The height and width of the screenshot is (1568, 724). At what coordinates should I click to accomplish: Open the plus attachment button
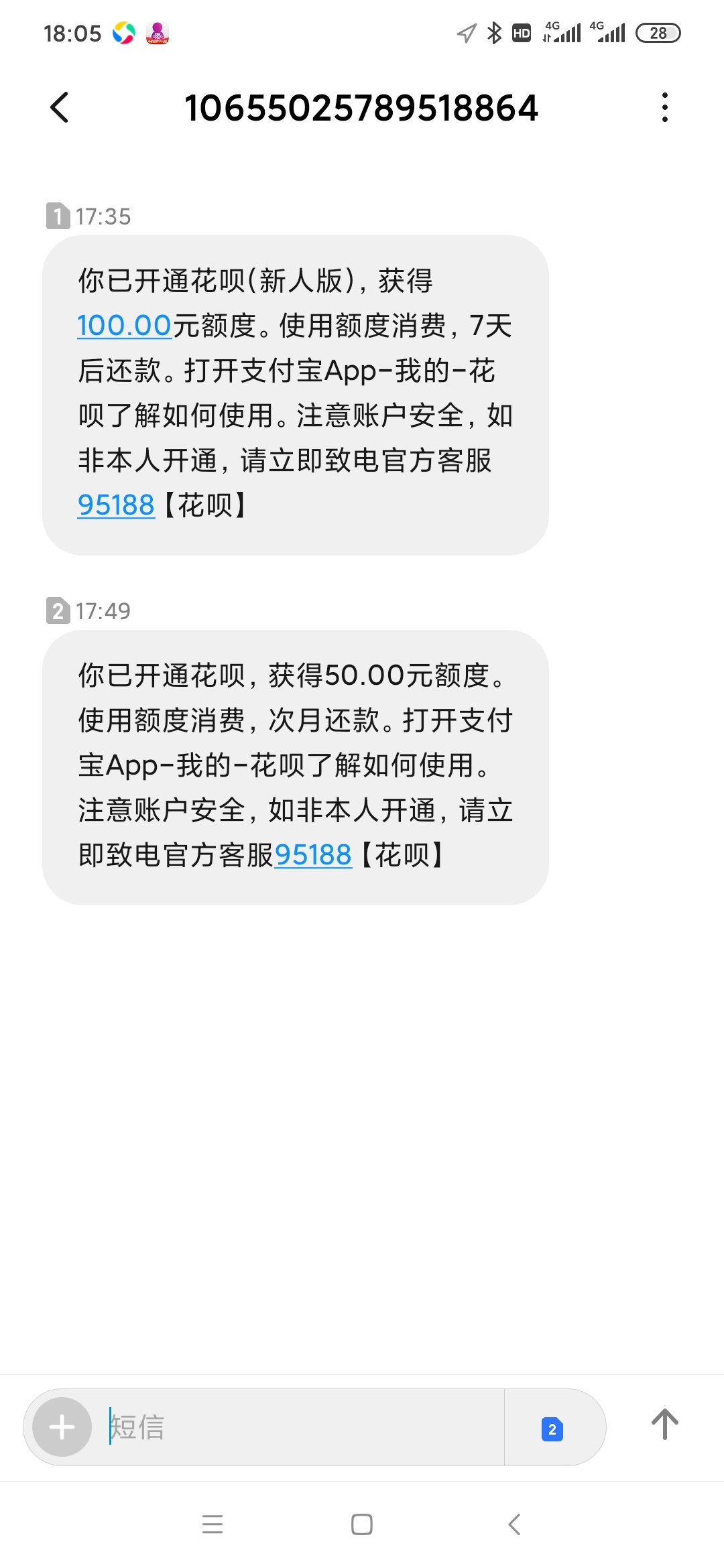point(62,1427)
